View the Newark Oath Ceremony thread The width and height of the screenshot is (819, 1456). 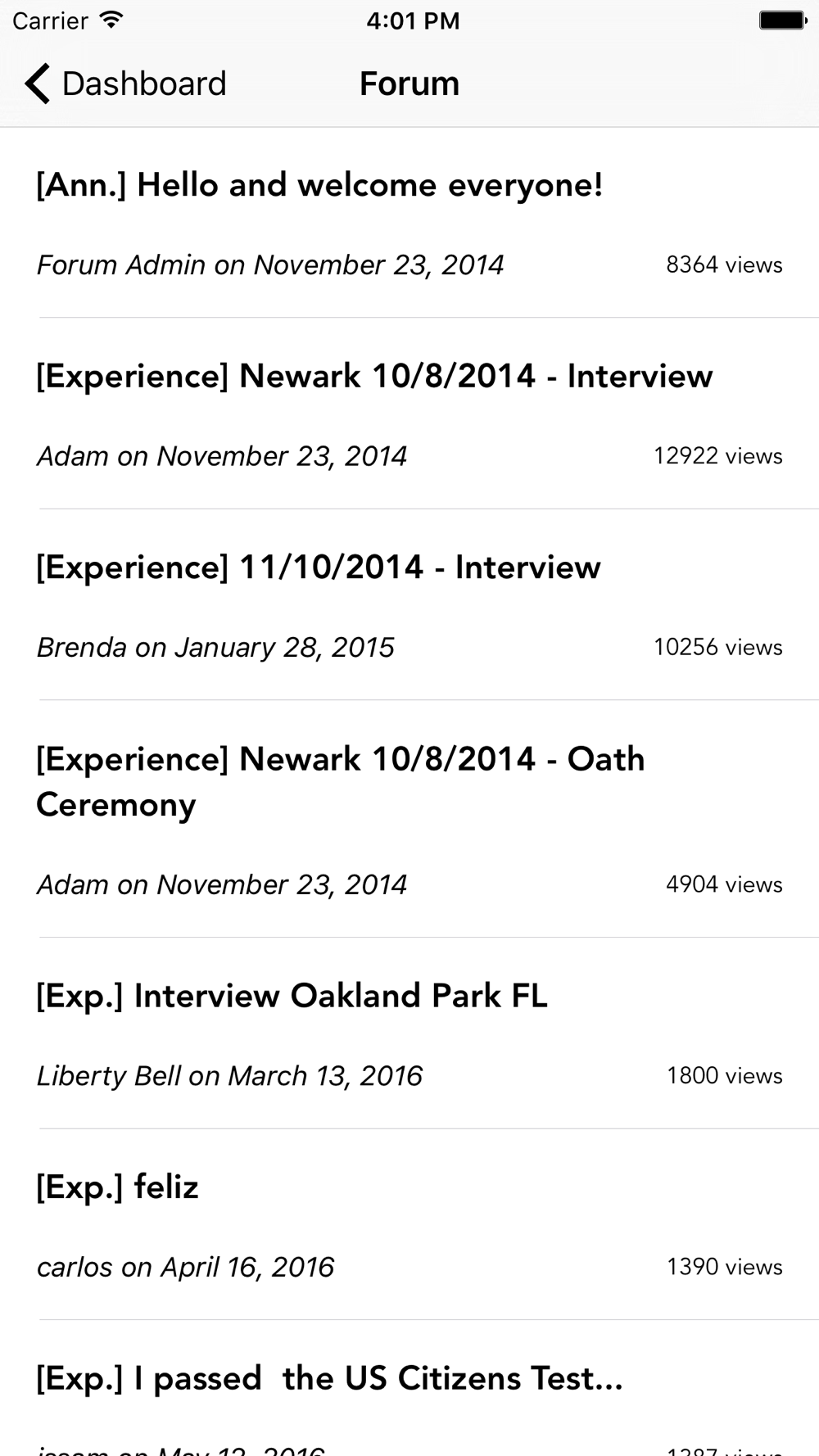[x=340, y=782]
